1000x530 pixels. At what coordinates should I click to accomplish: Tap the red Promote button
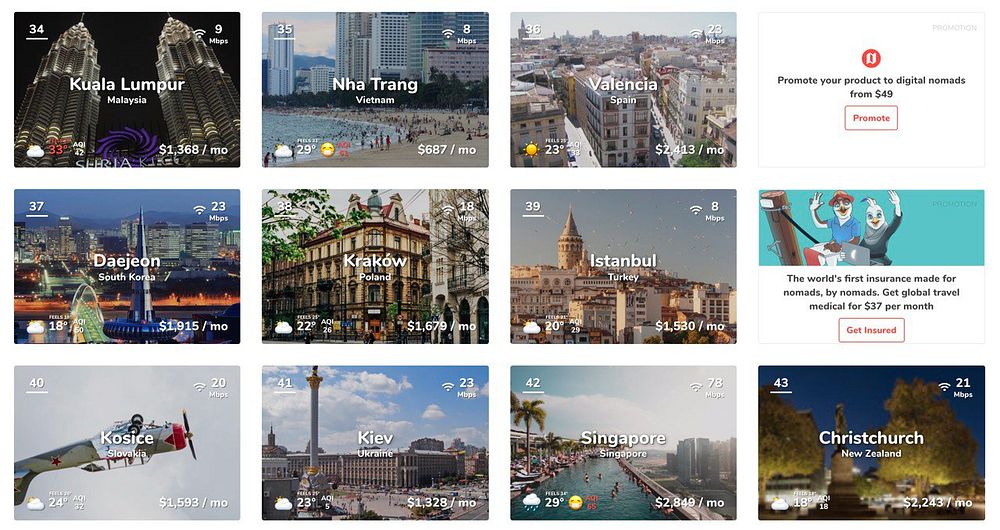(x=871, y=118)
